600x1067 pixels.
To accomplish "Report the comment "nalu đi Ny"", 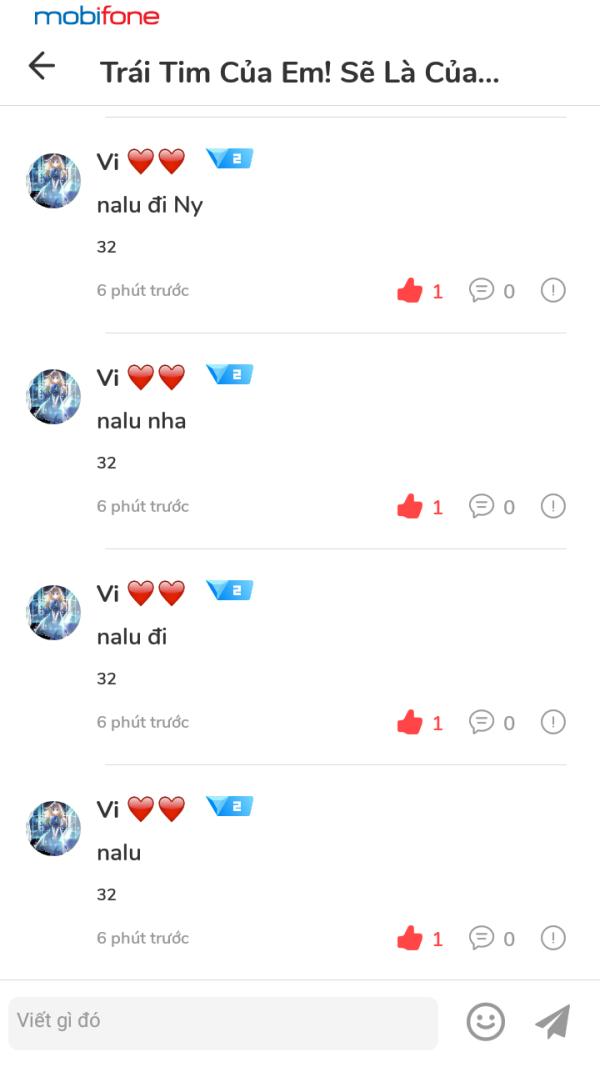I will pos(553,290).
